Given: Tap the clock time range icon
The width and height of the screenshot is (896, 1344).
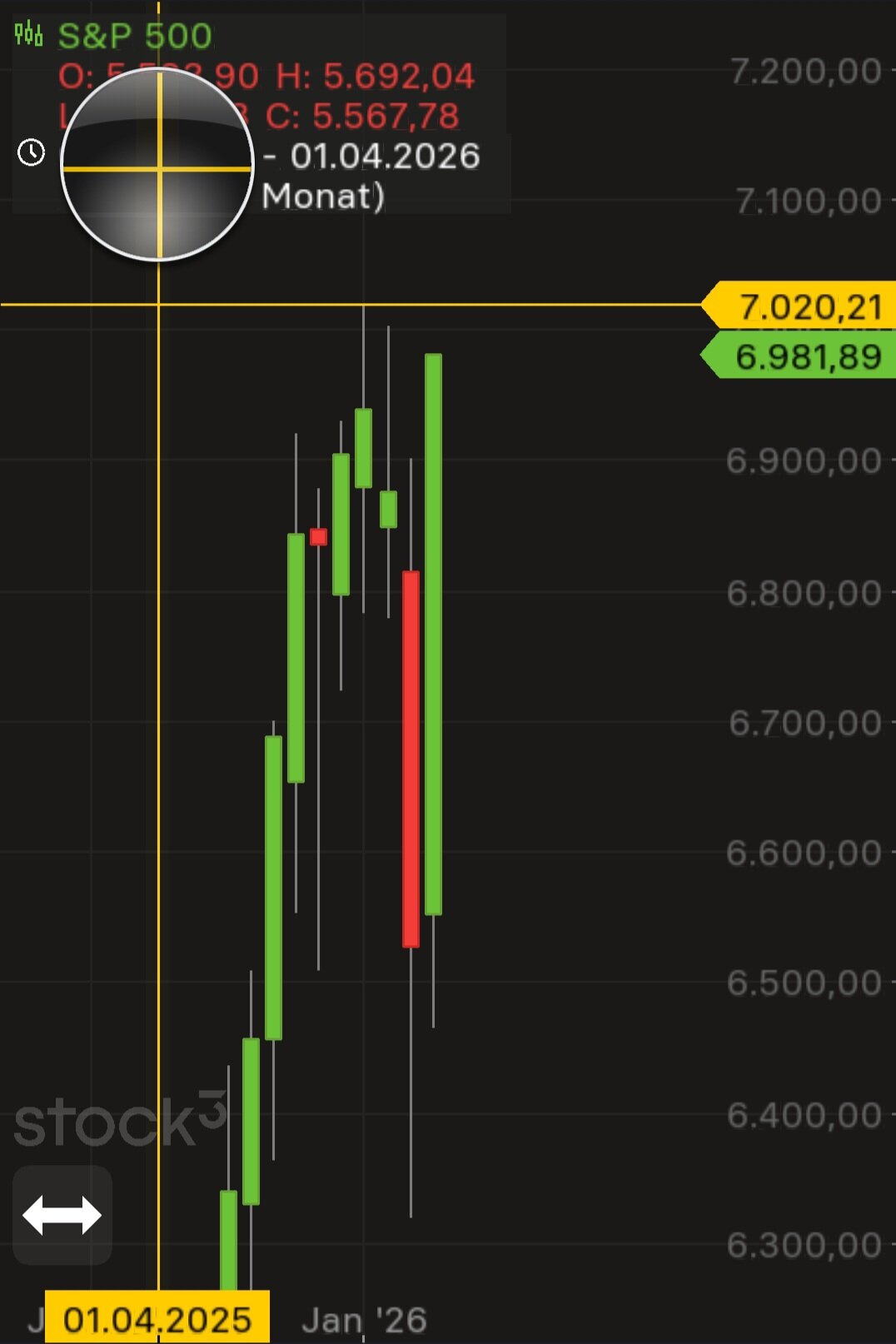Looking at the screenshot, I should click(x=32, y=153).
